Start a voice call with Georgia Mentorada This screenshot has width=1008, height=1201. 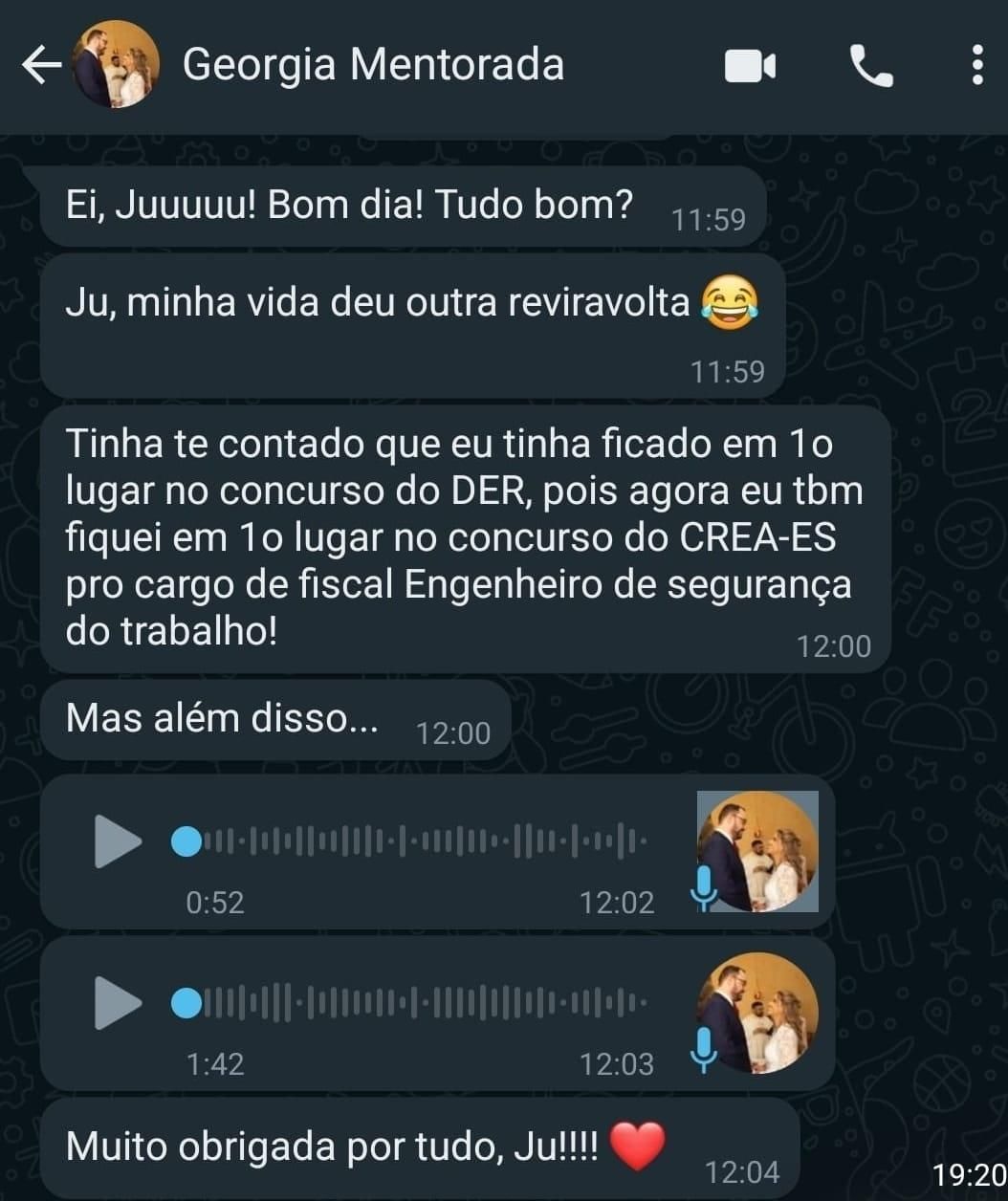871,67
